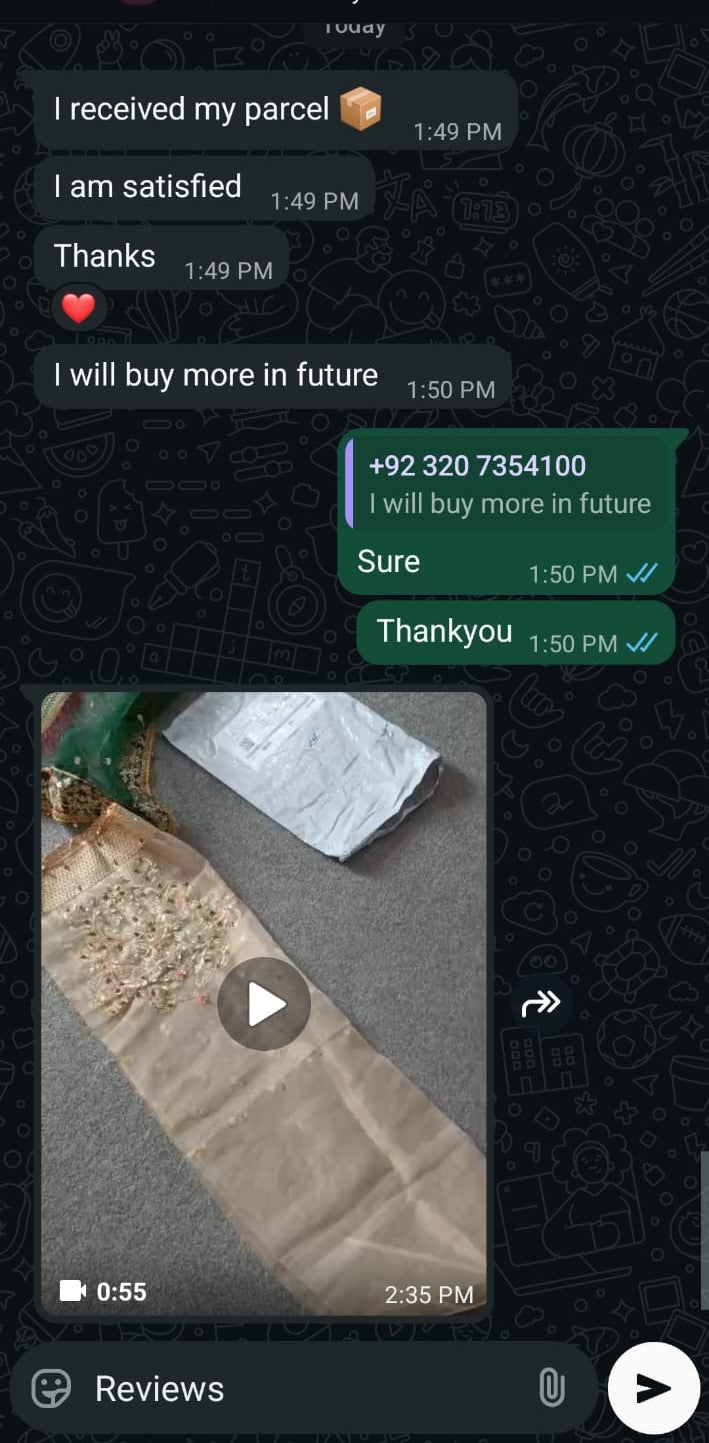The height and width of the screenshot is (1443, 709).
Task: Send the typed message
Action: click(x=653, y=1388)
